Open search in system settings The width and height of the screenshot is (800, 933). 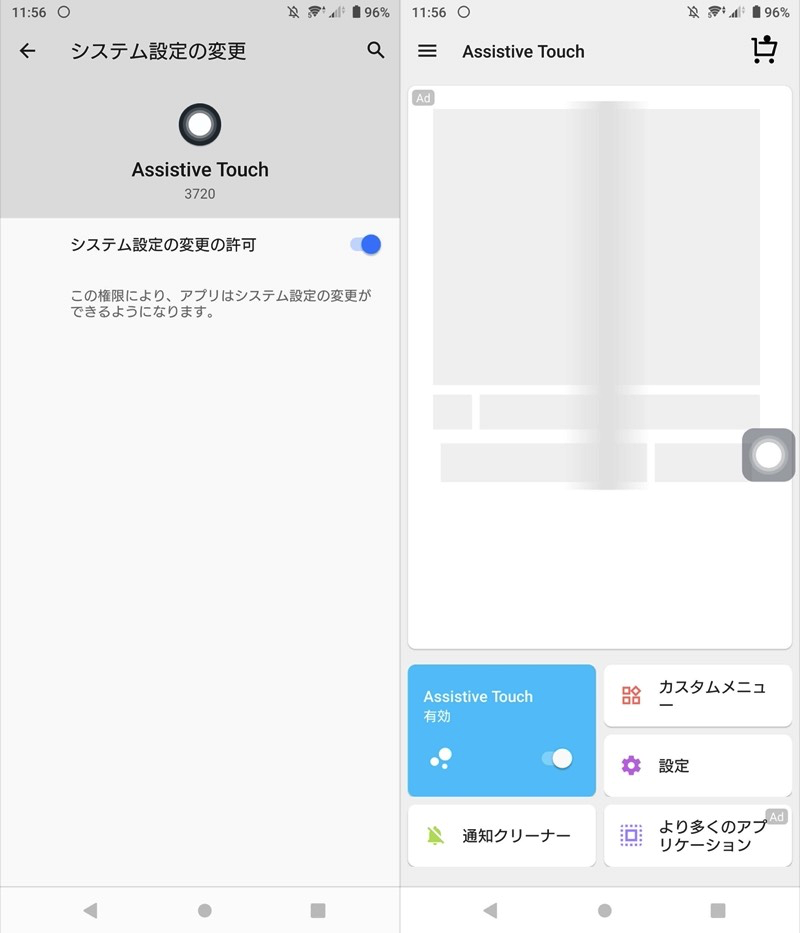[x=376, y=50]
